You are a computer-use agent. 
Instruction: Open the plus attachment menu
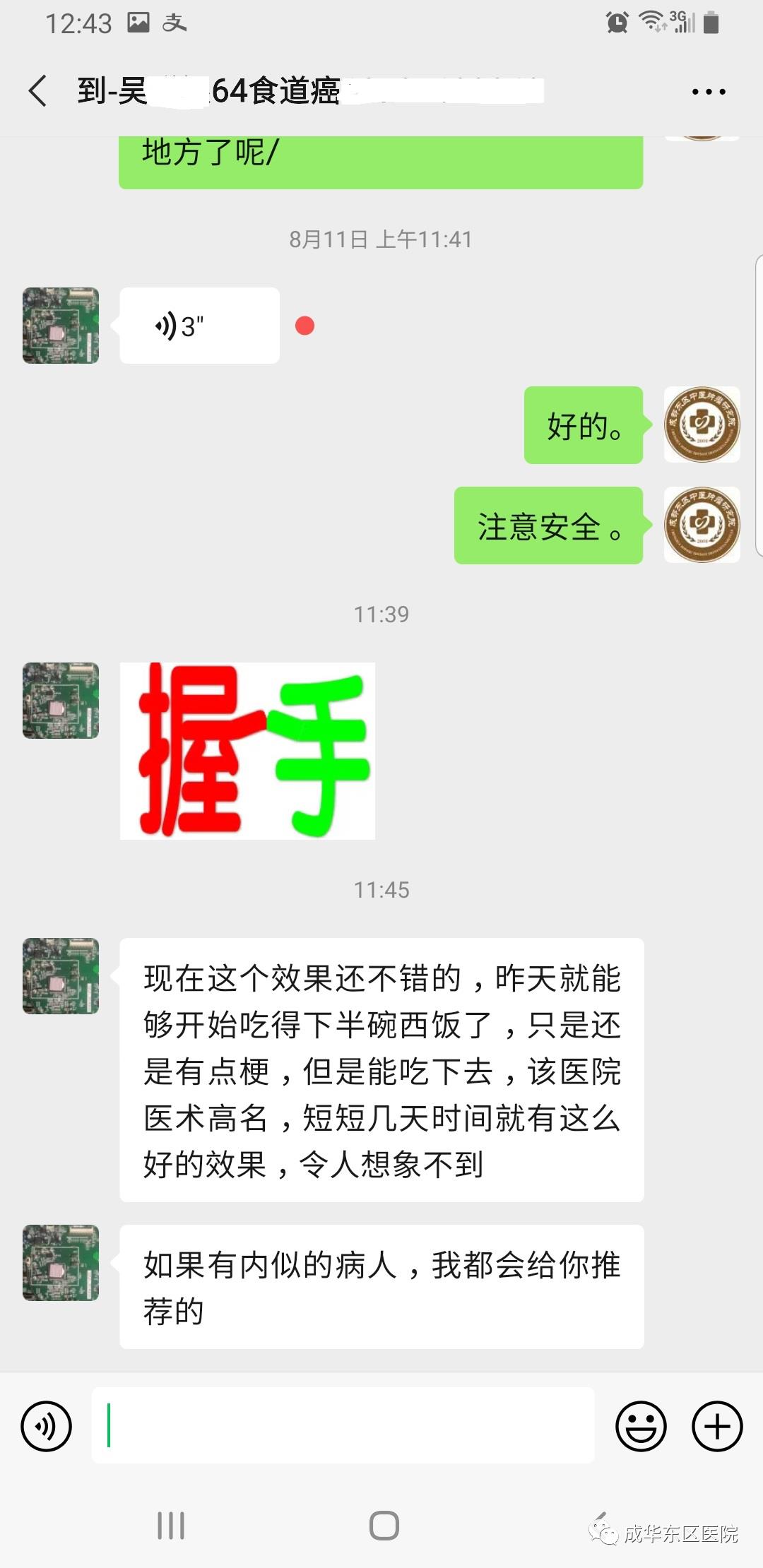click(716, 1426)
